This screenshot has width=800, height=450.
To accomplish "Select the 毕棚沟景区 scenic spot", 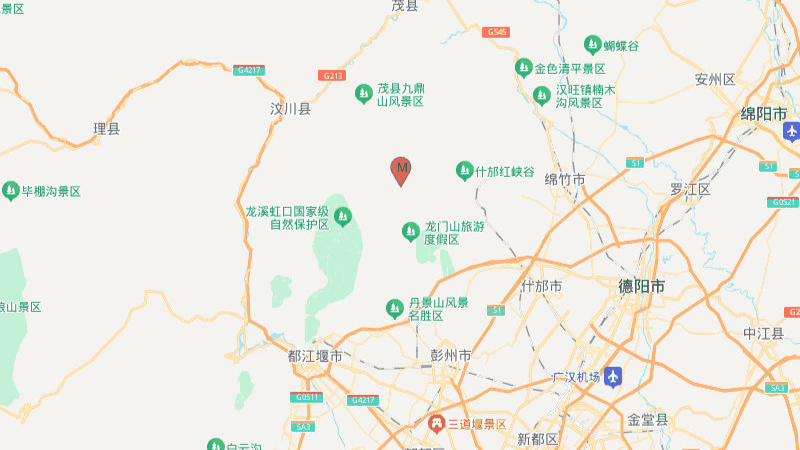I will [10, 190].
